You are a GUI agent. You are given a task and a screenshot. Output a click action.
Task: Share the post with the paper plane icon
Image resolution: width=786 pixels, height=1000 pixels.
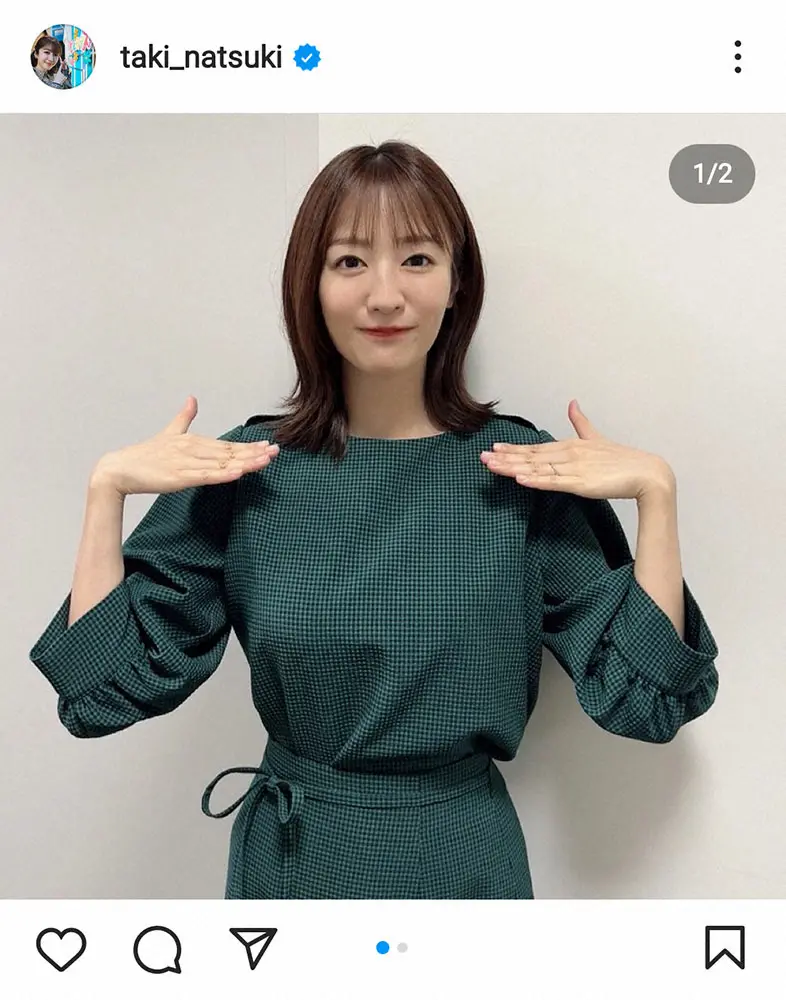coord(252,948)
